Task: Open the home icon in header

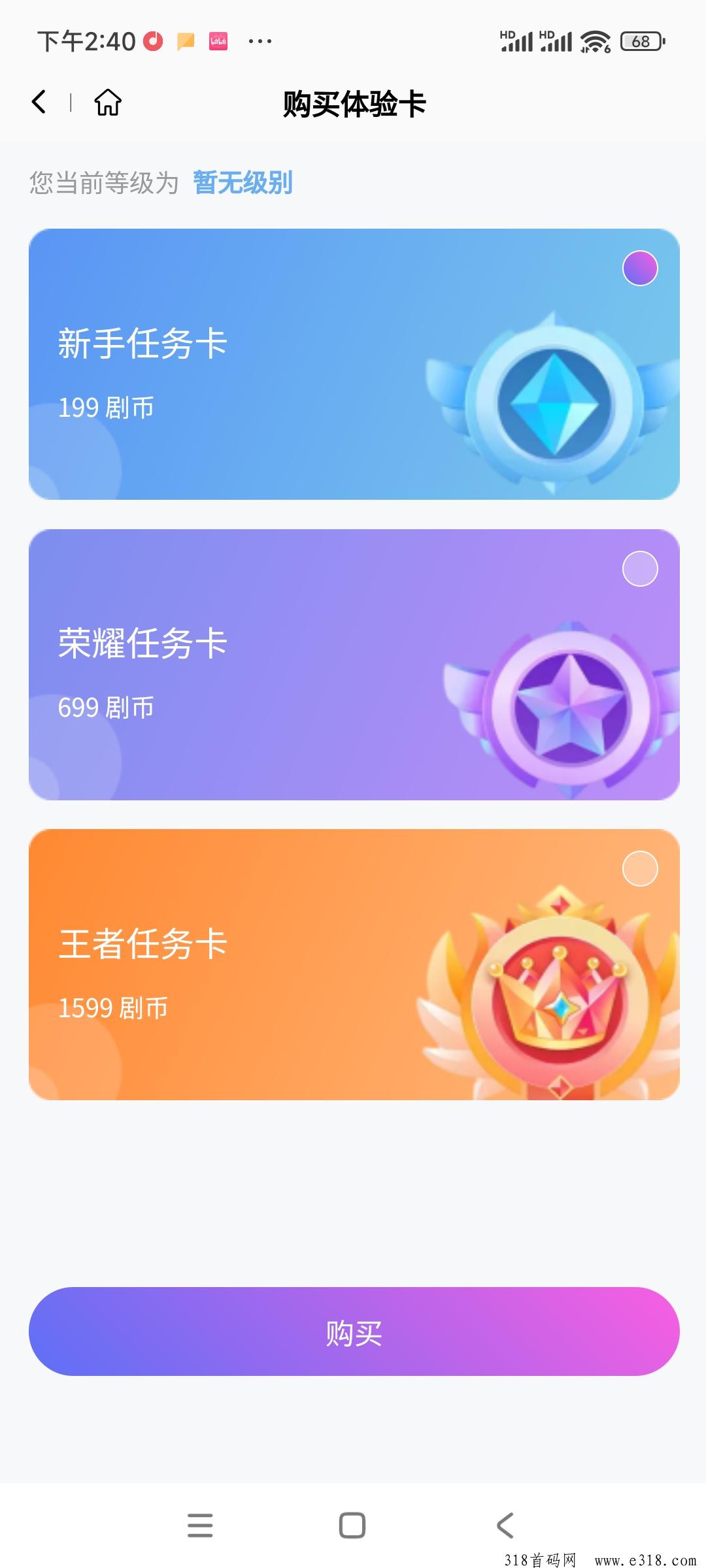Action: [108, 102]
